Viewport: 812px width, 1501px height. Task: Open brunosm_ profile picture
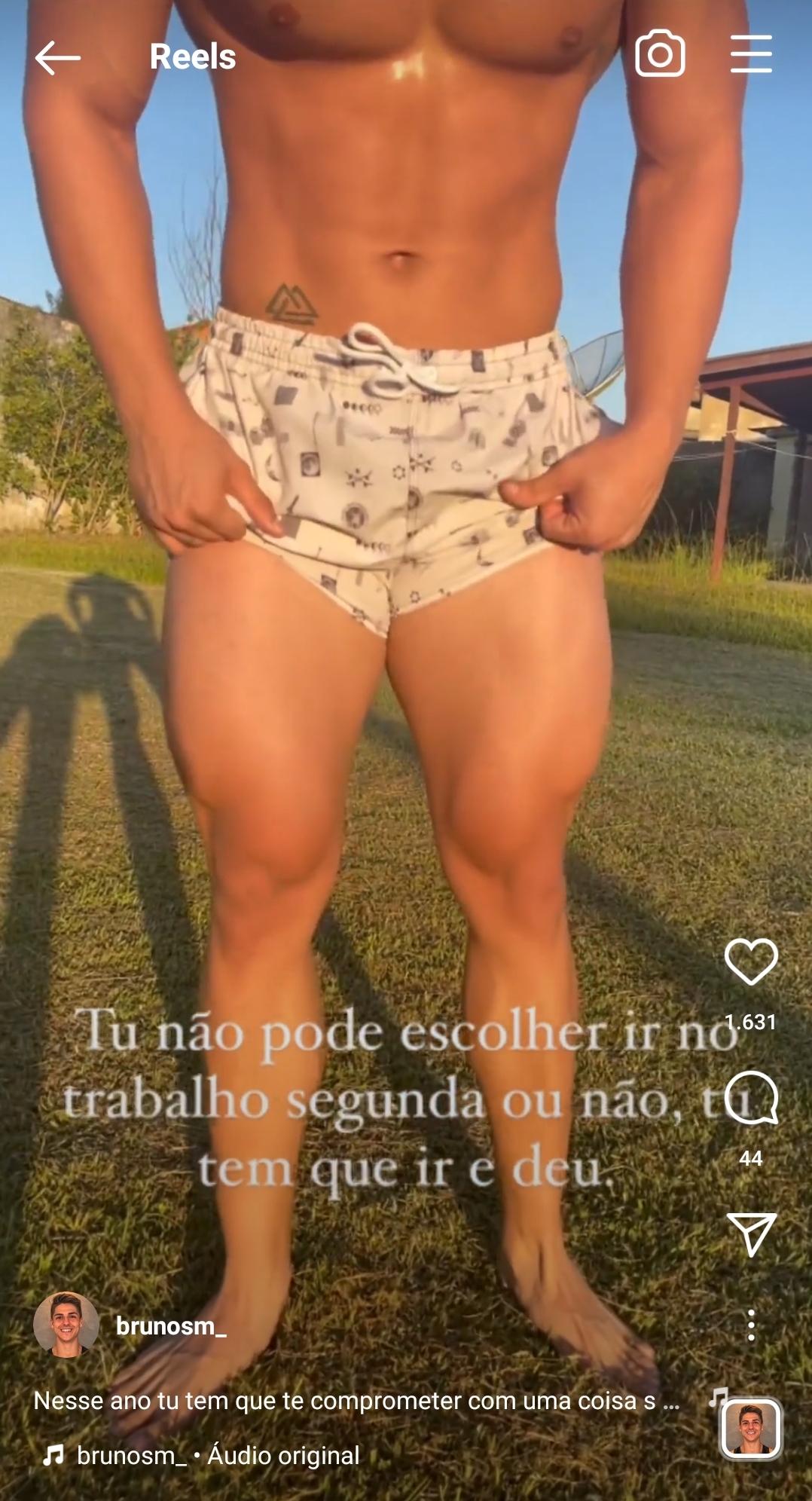click(66, 1325)
